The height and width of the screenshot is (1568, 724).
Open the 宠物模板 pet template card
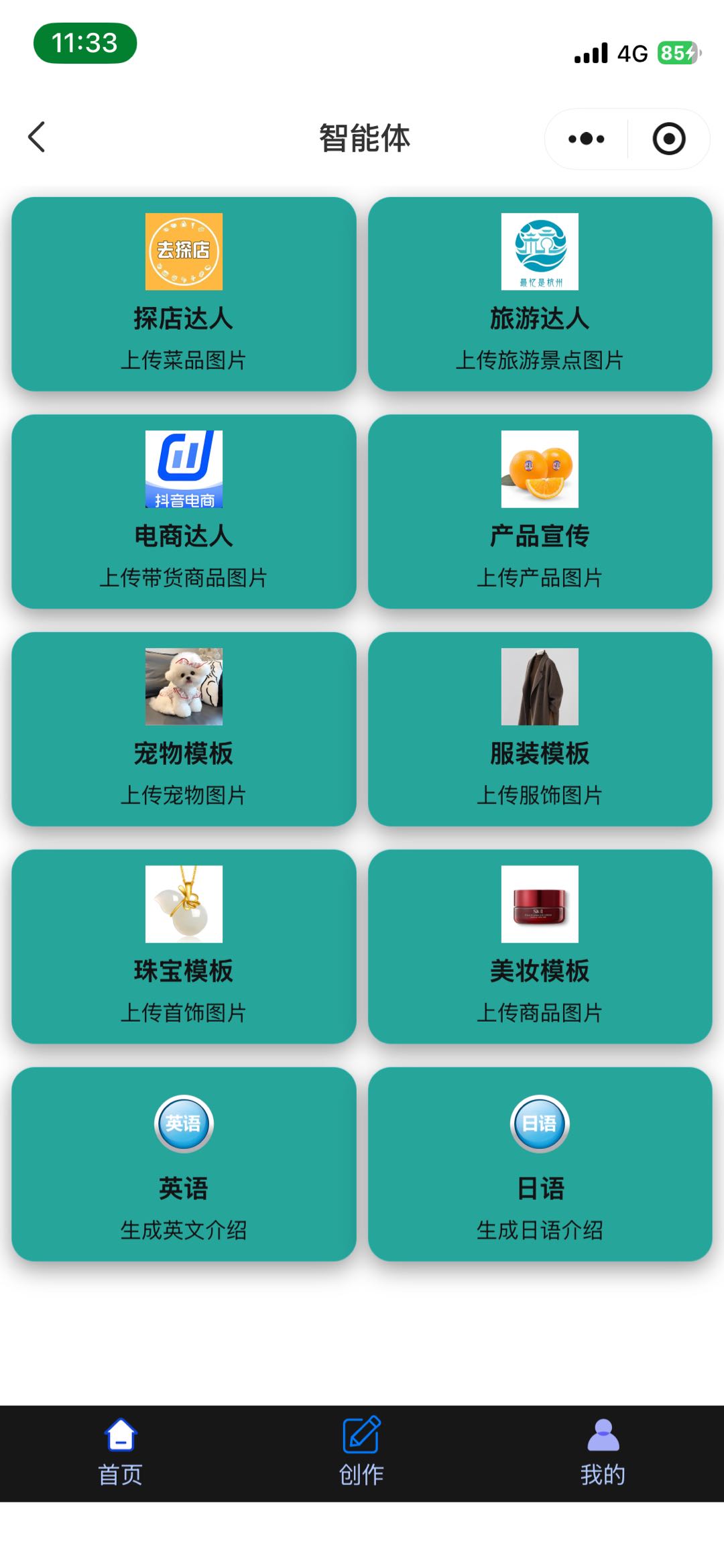(183, 731)
